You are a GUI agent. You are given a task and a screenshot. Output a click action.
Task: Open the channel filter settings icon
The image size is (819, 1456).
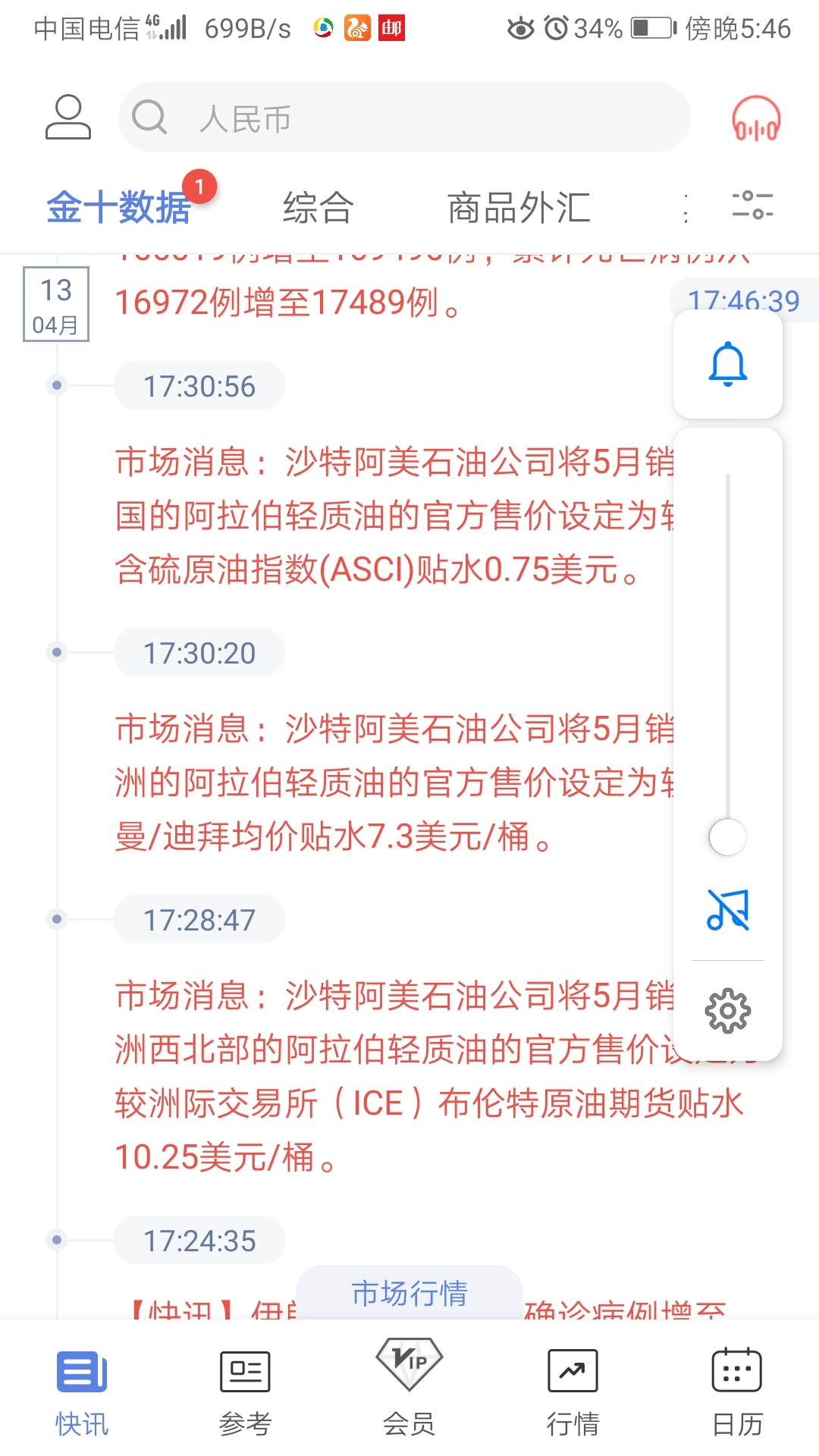(x=752, y=206)
